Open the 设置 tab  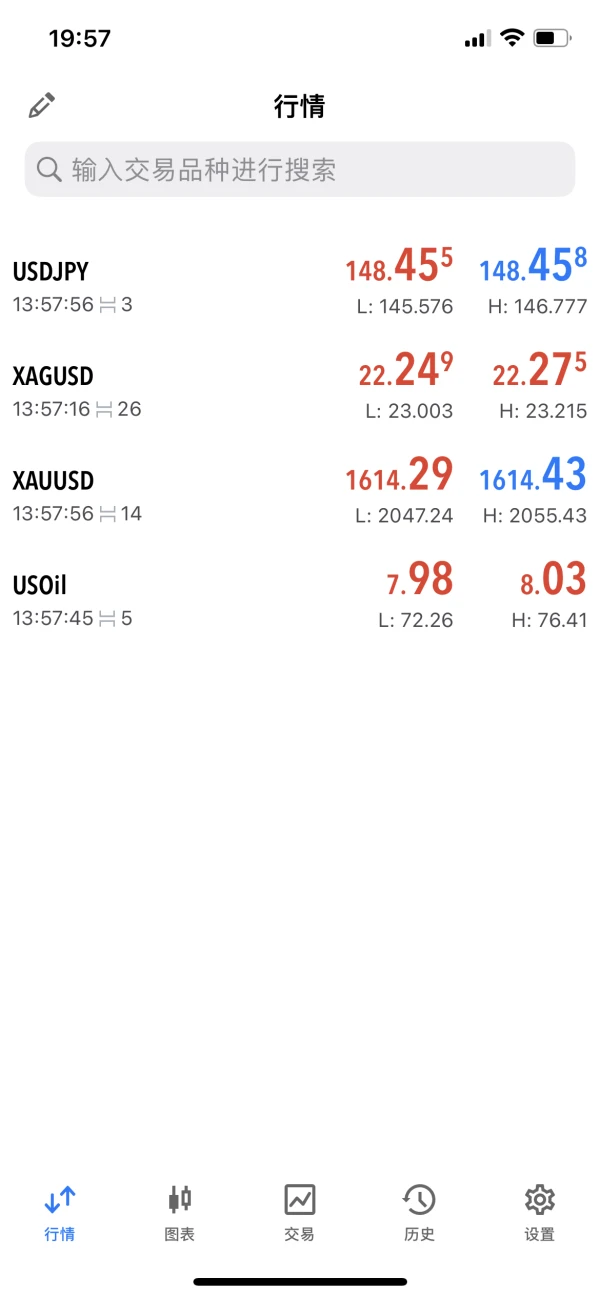539,1212
